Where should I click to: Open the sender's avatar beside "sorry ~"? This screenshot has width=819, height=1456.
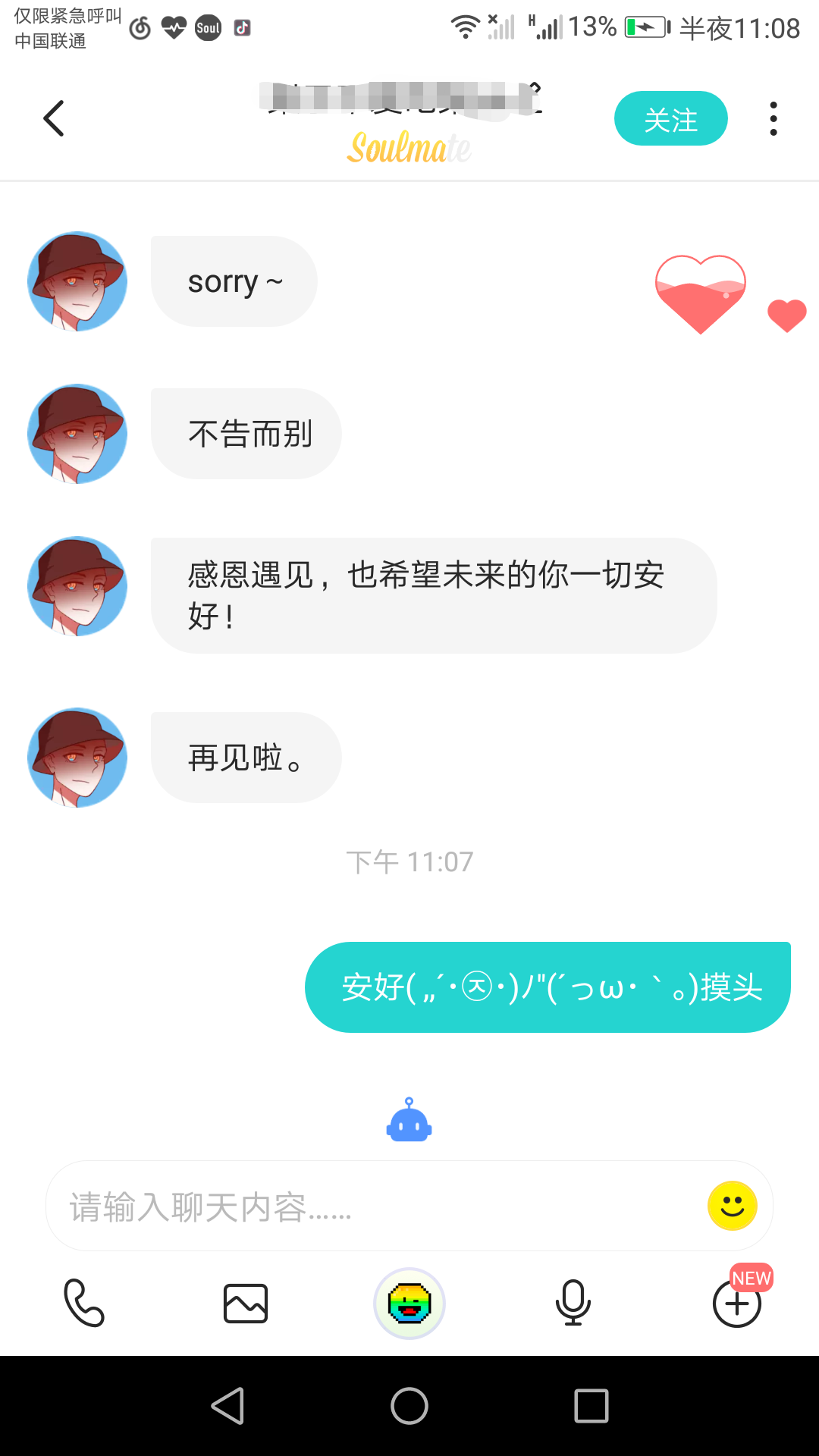tap(77, 281)
